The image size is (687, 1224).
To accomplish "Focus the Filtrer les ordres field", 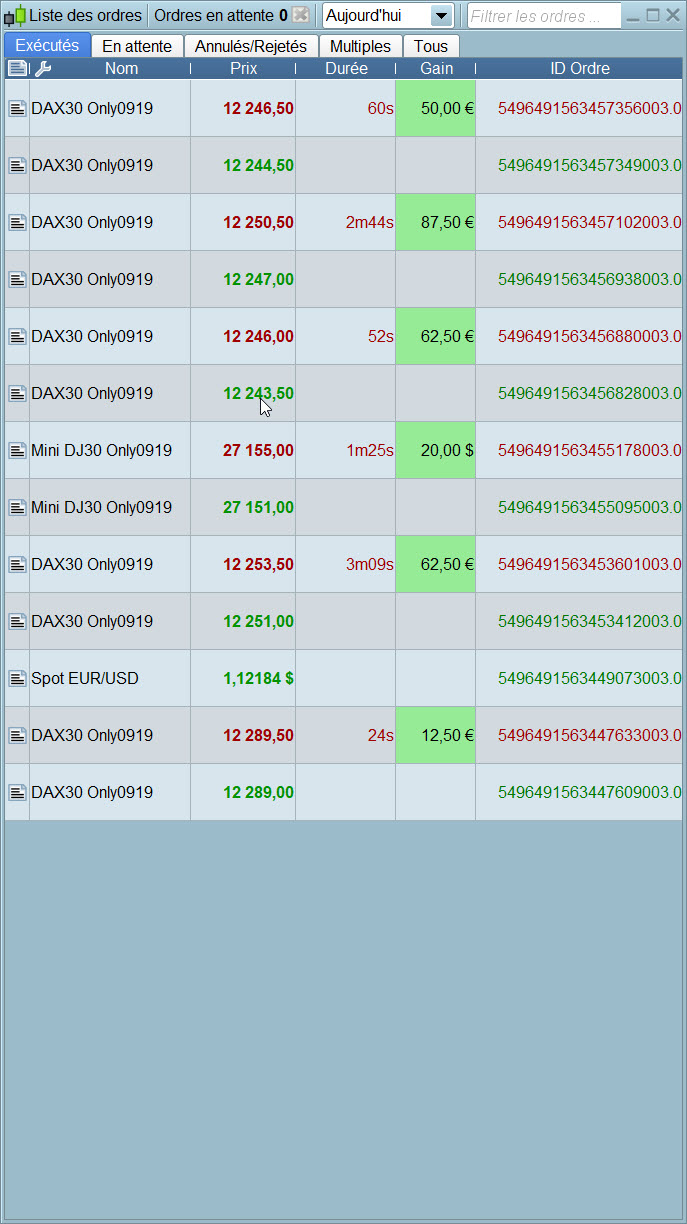I will coord(541,16).
